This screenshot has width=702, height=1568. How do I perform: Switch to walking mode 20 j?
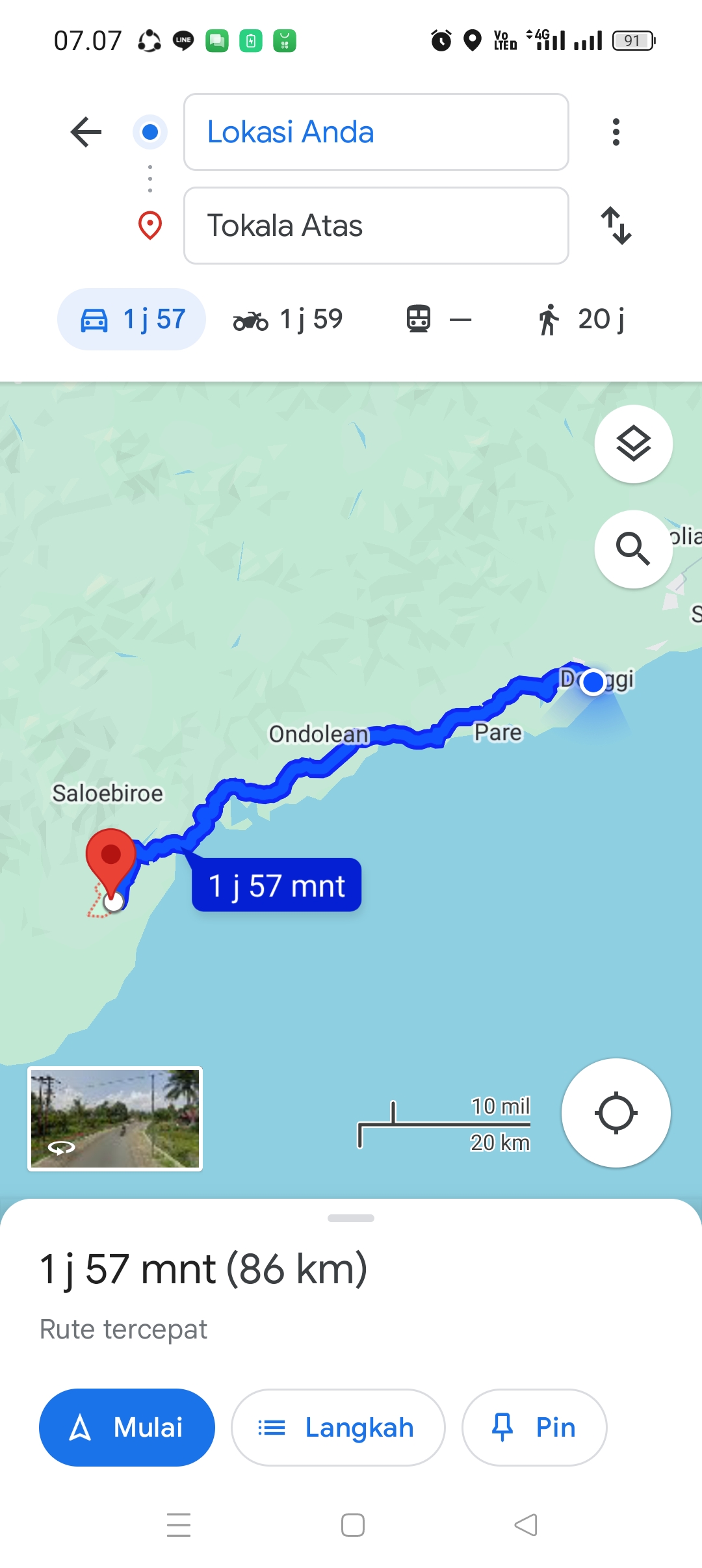[580, 319]
